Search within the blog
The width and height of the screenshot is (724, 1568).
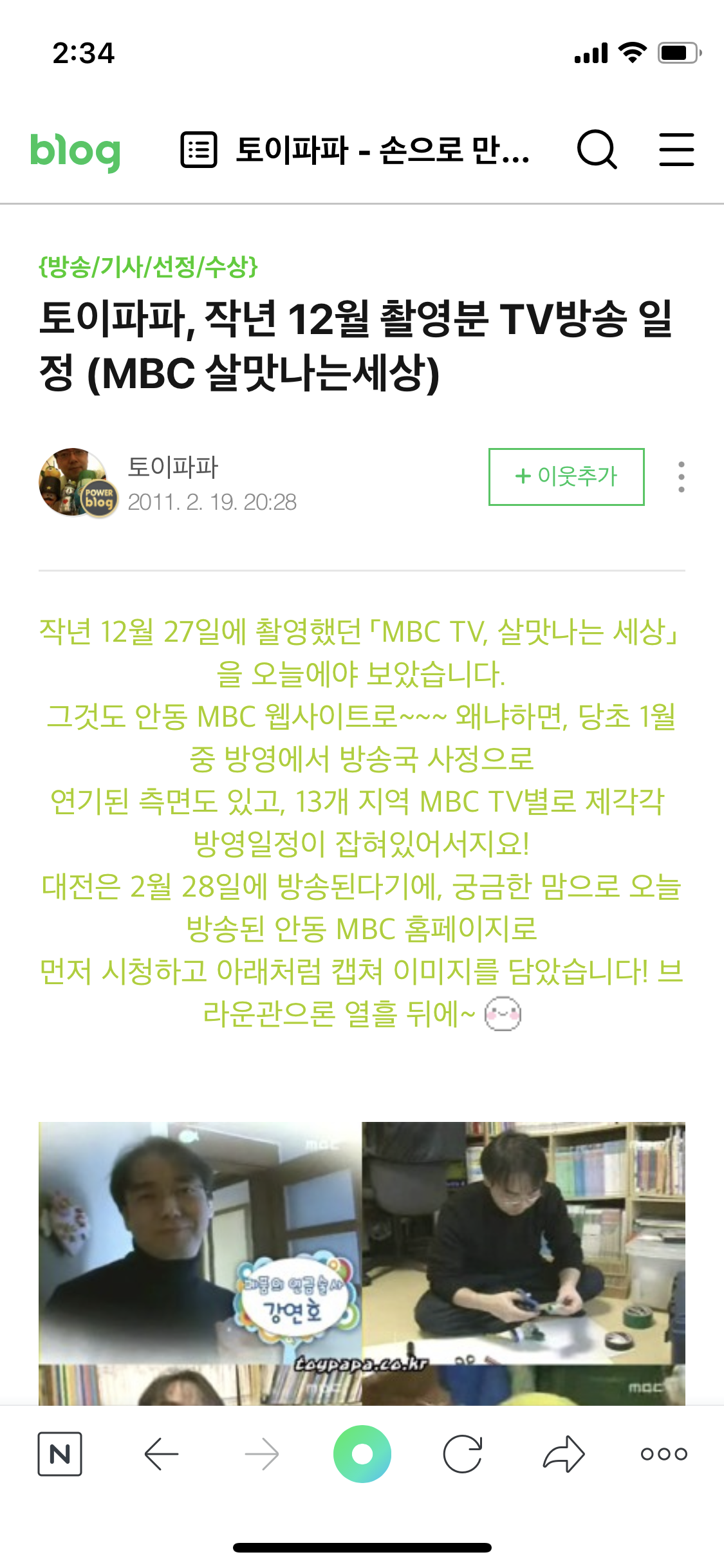tap(597, 150)
